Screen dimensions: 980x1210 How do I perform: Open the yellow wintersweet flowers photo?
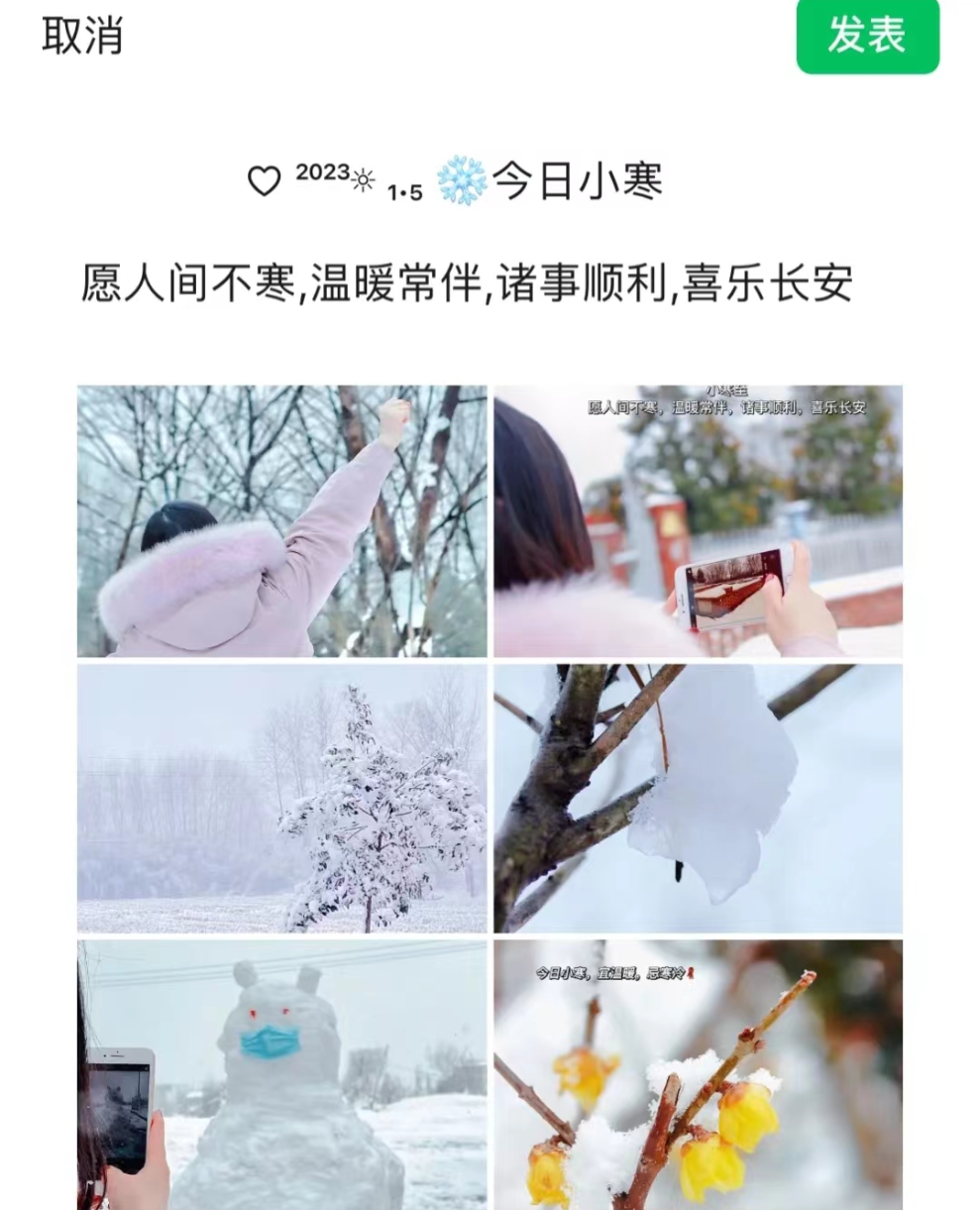tap(698, 1075)
